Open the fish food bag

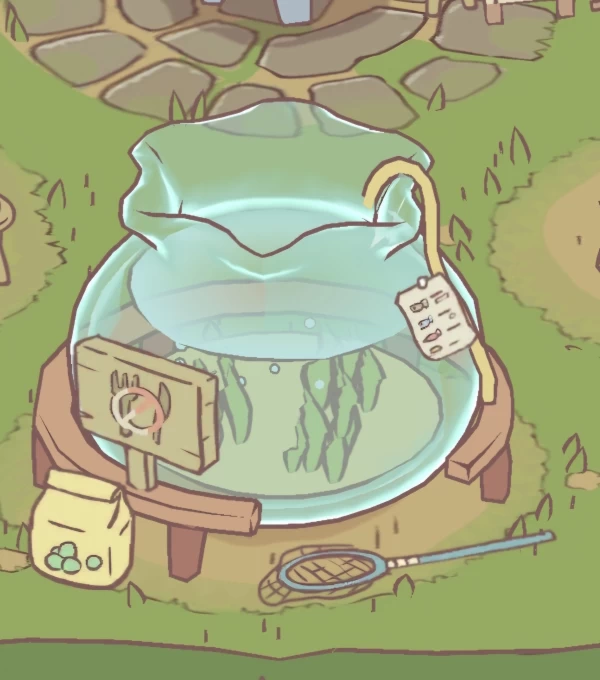click(x=82, y=531)
